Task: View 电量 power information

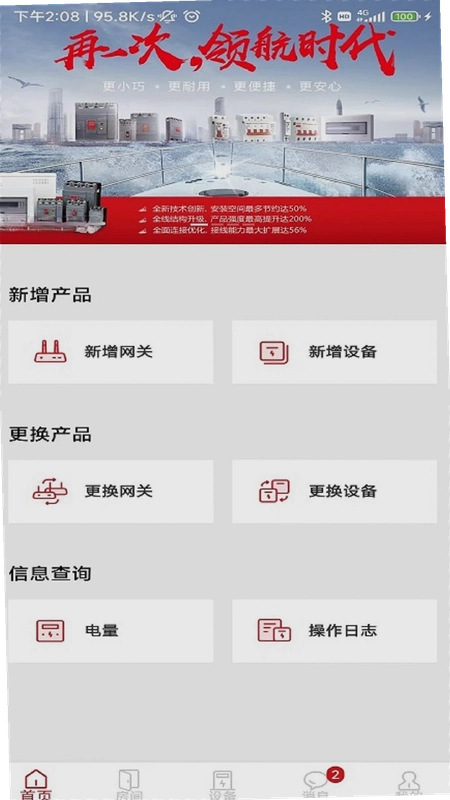Action: pos(111,631)
